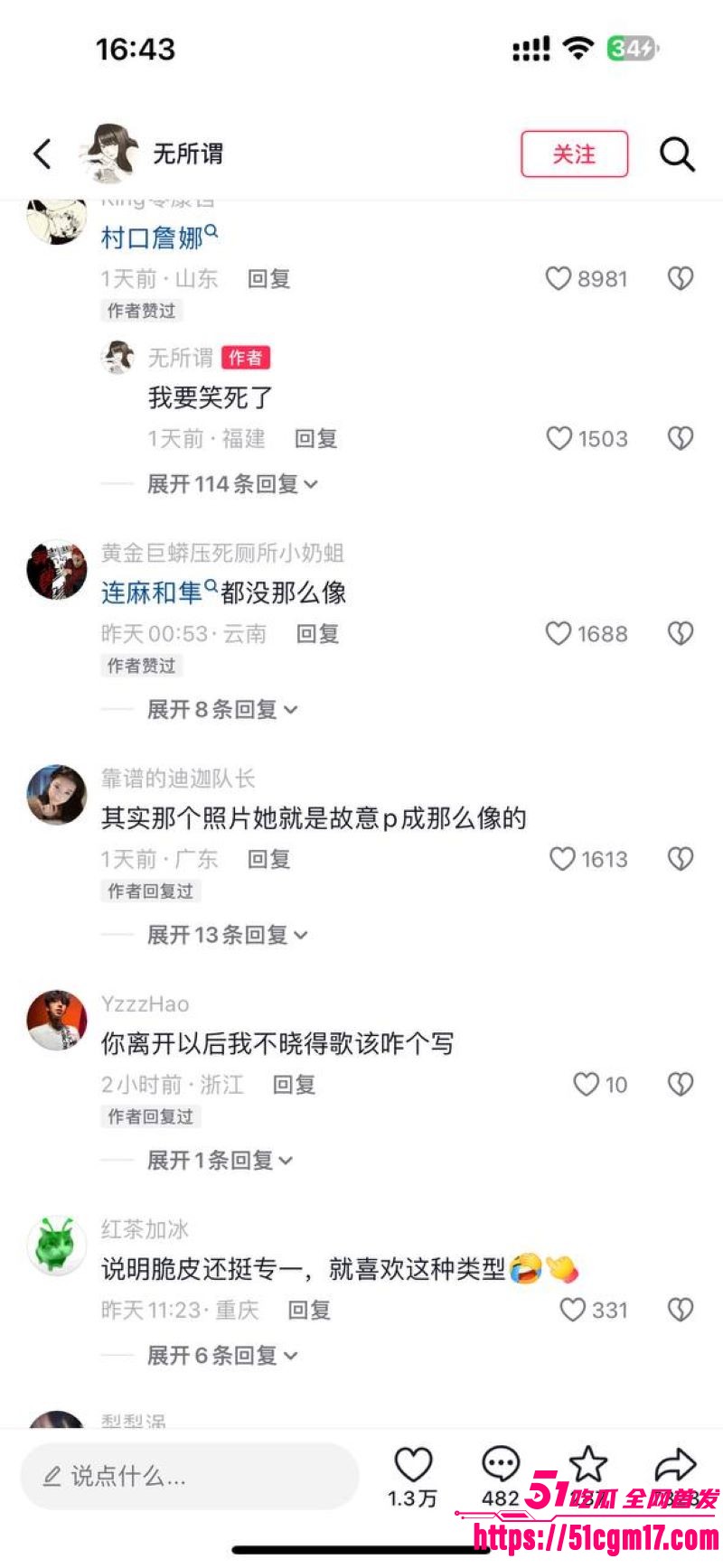Tap the dislike icon beside 我要笑死了 reply

[x=680, y=438]
